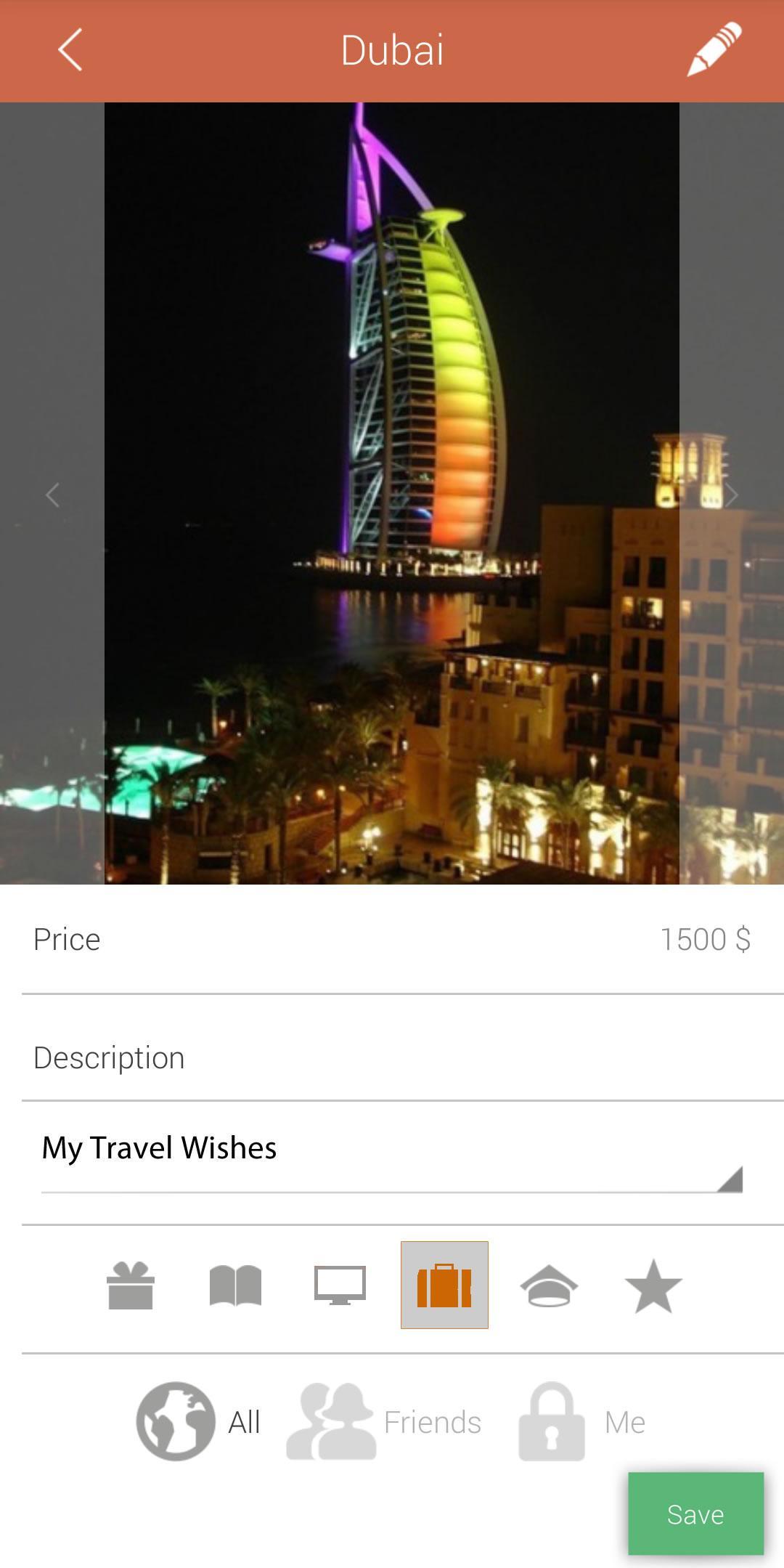This screenshot has width=784, height=1568.
Task: Tap the globe icon next to All
Action: 174,1421
